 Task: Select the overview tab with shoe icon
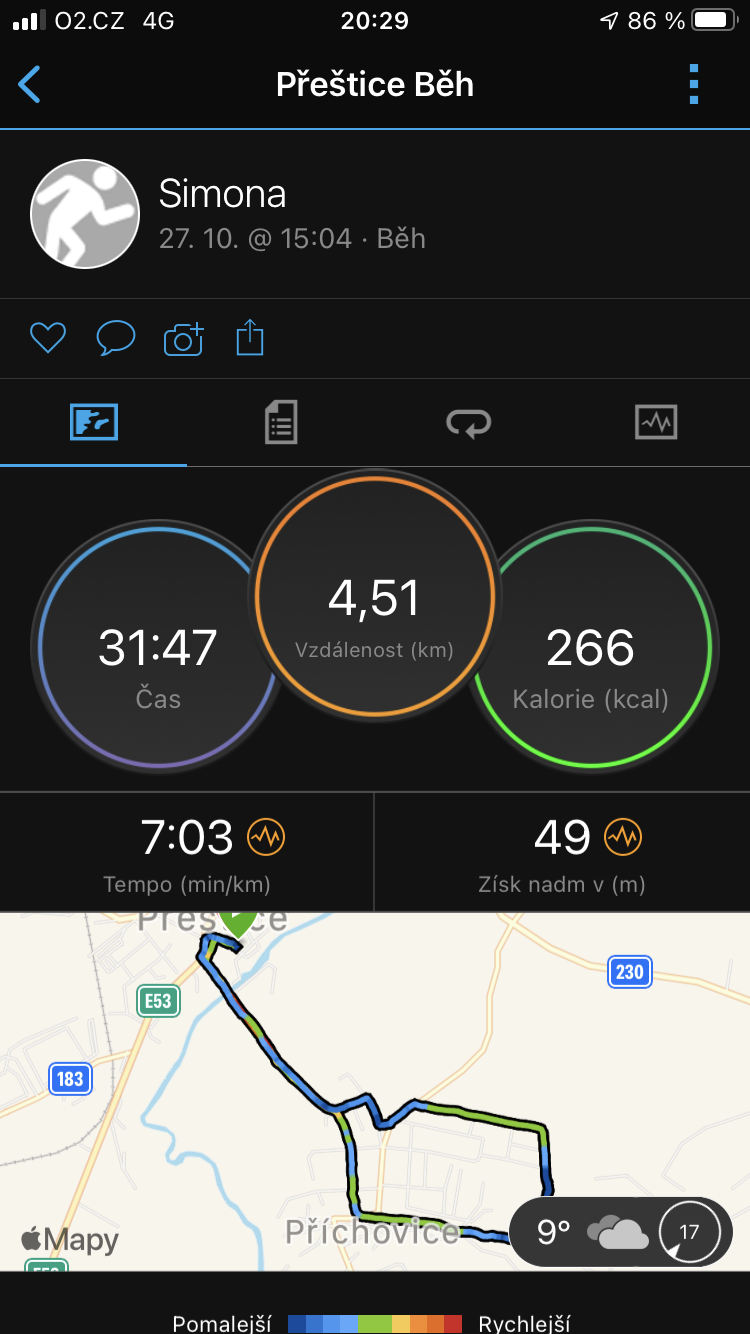pyautogui.click(x=94, y=422)
